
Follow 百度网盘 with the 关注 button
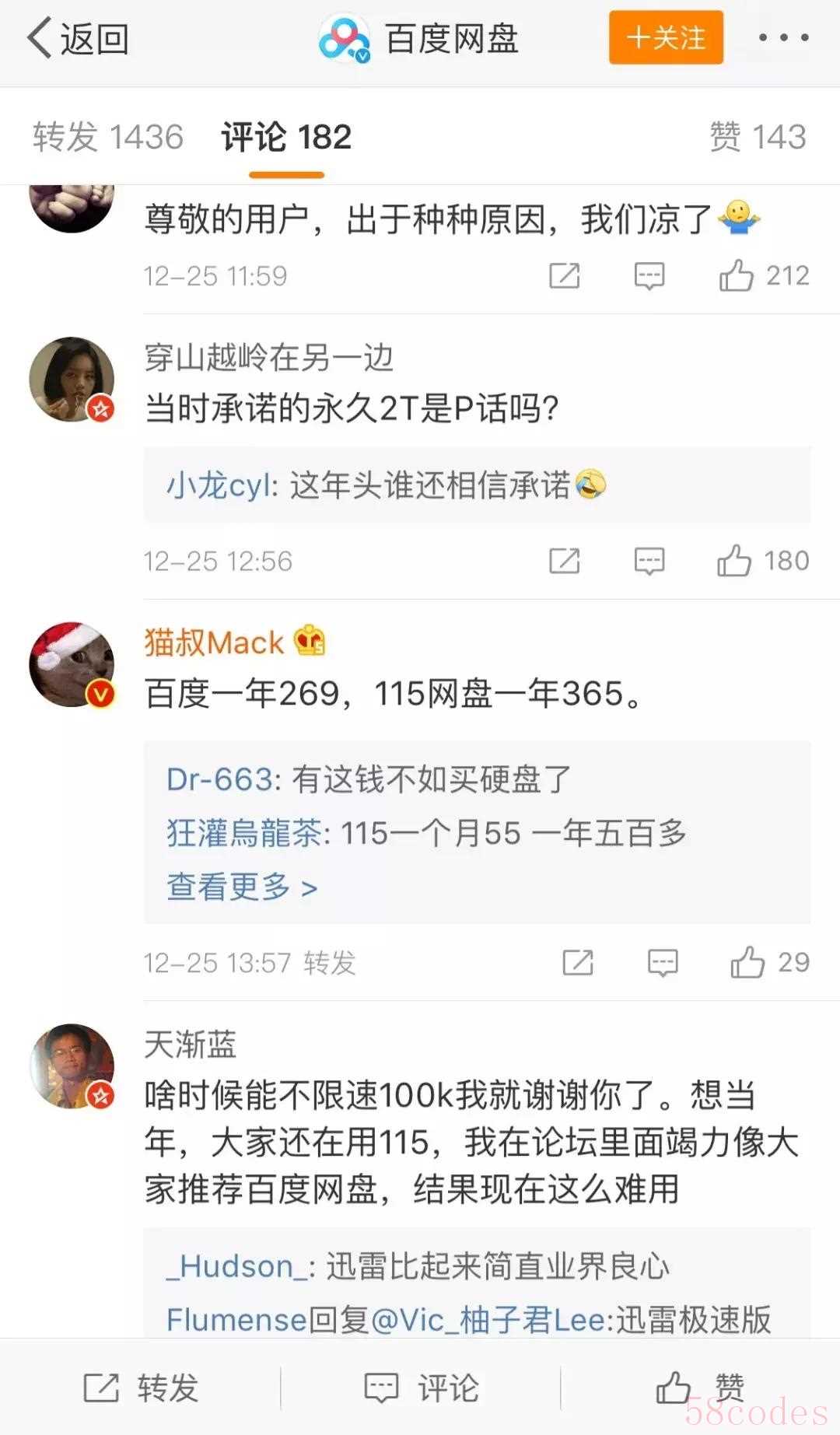666,37
